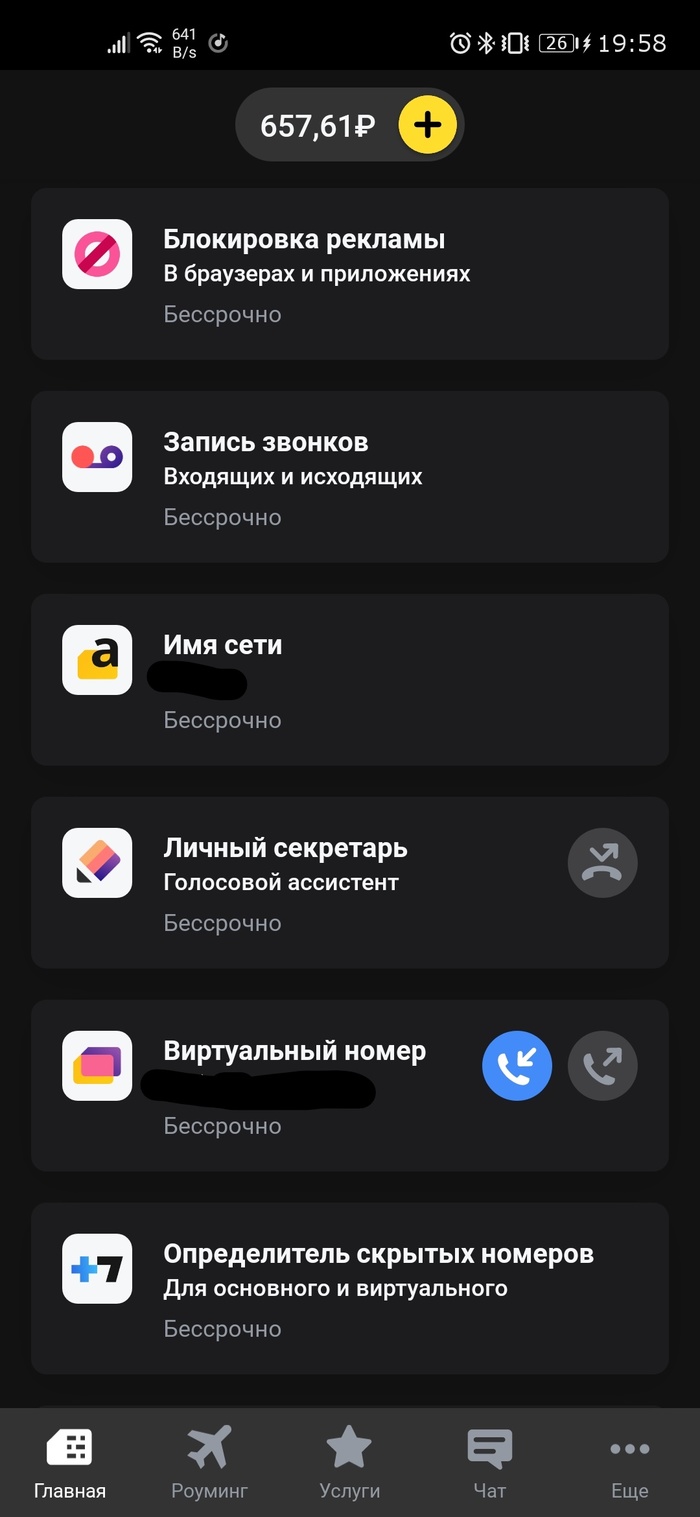Open the Блокировка рекламы service card
This screenshot has width=700, height=1517.
pyautogui.click(x=349, y=273)
